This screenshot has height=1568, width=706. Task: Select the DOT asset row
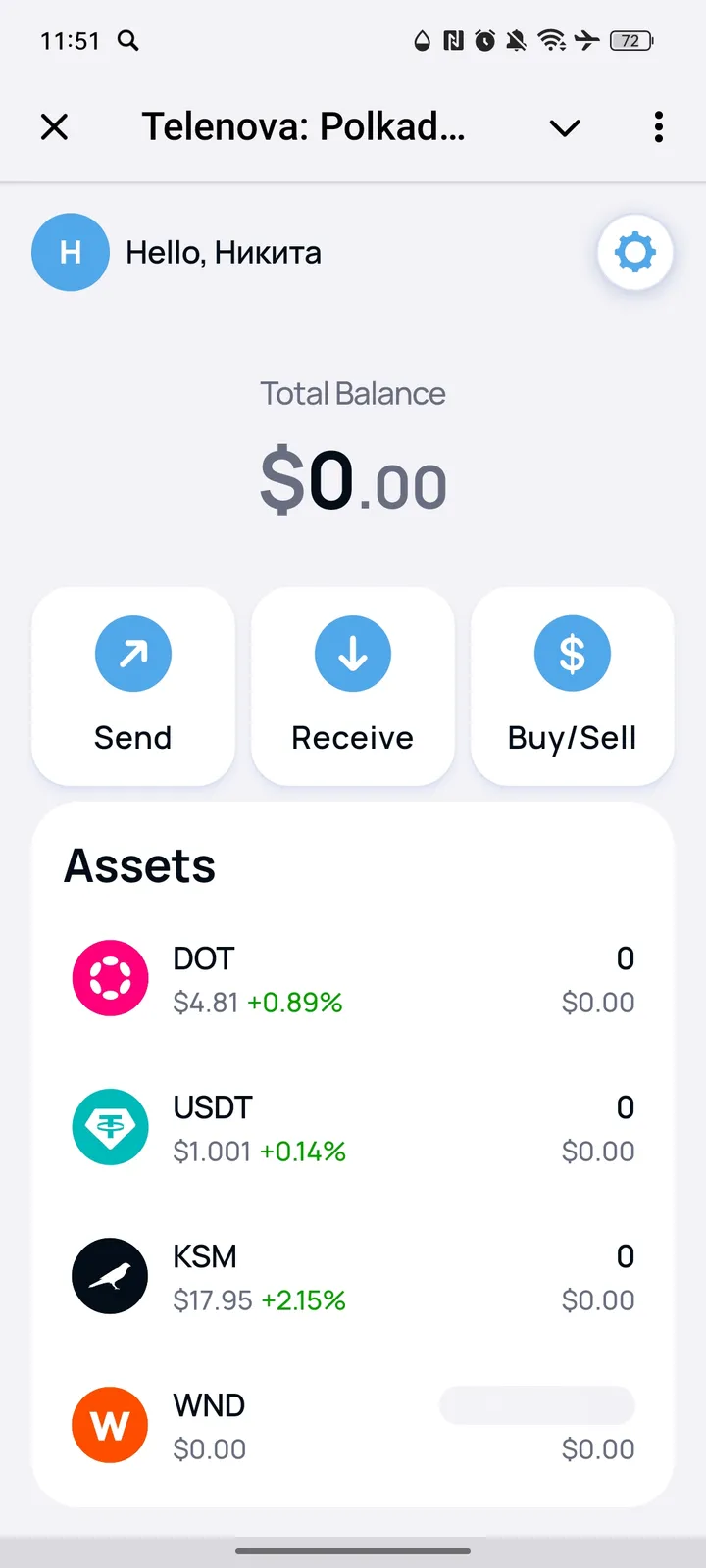(x=353, y=977)
